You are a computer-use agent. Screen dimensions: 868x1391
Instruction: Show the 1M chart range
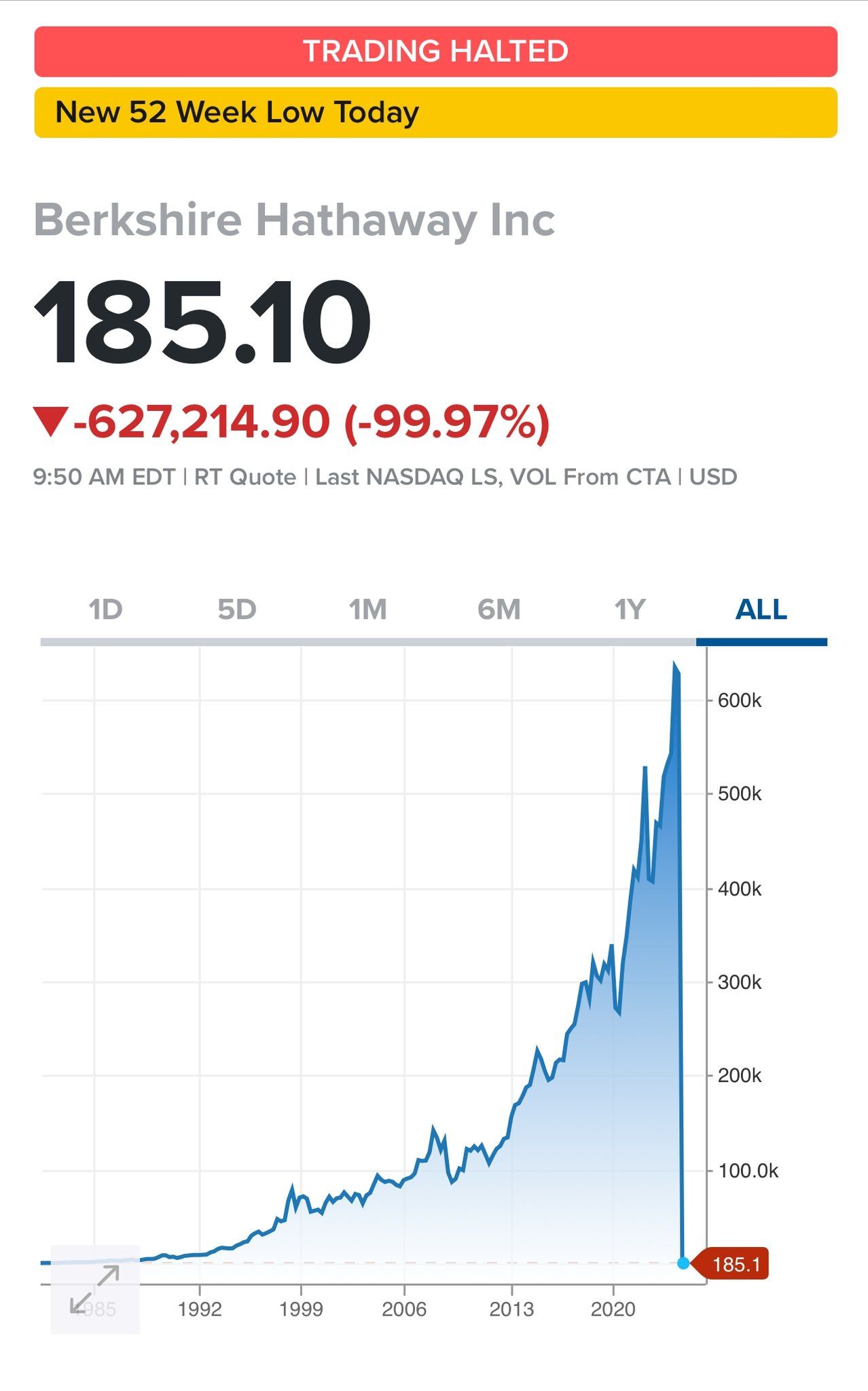click(367, 610)
